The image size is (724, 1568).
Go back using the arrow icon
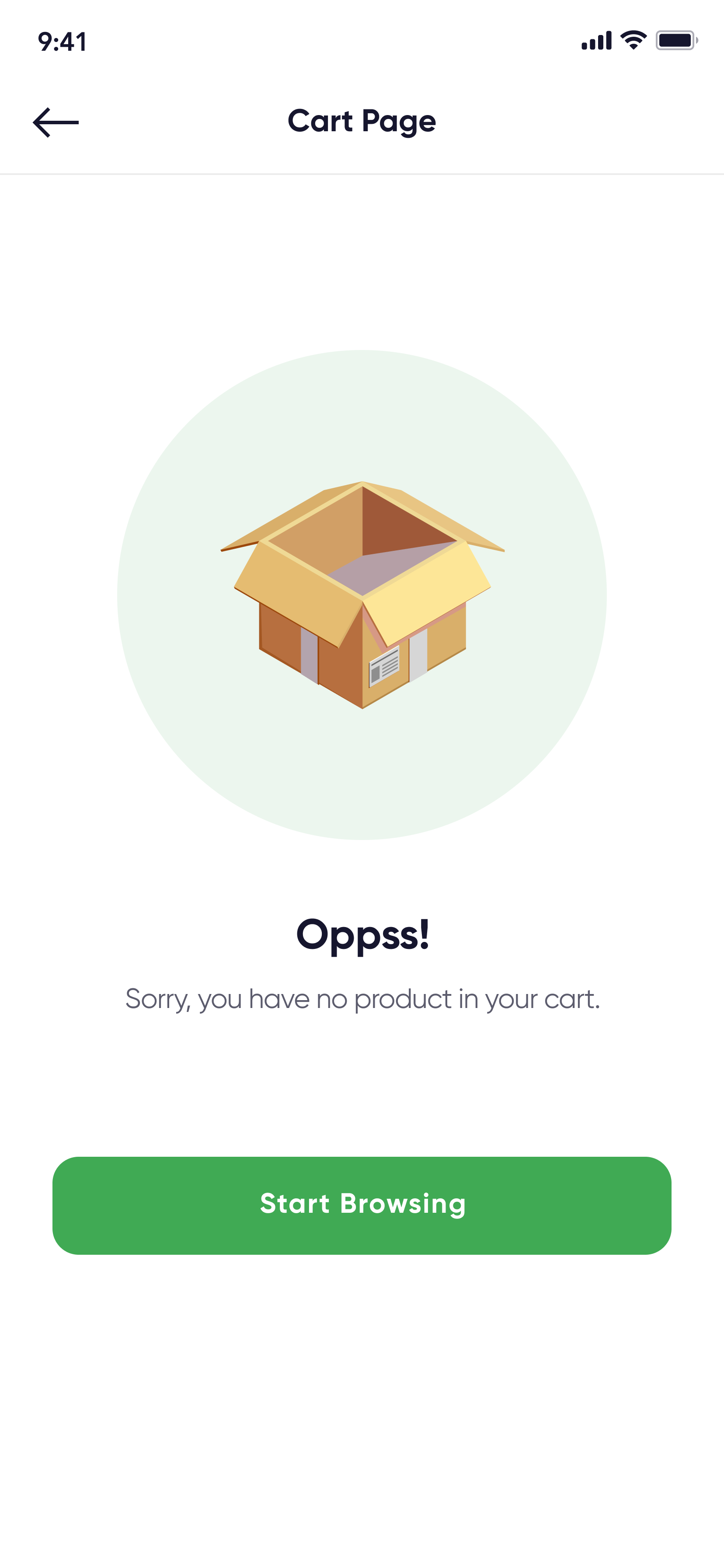point(56,122)
